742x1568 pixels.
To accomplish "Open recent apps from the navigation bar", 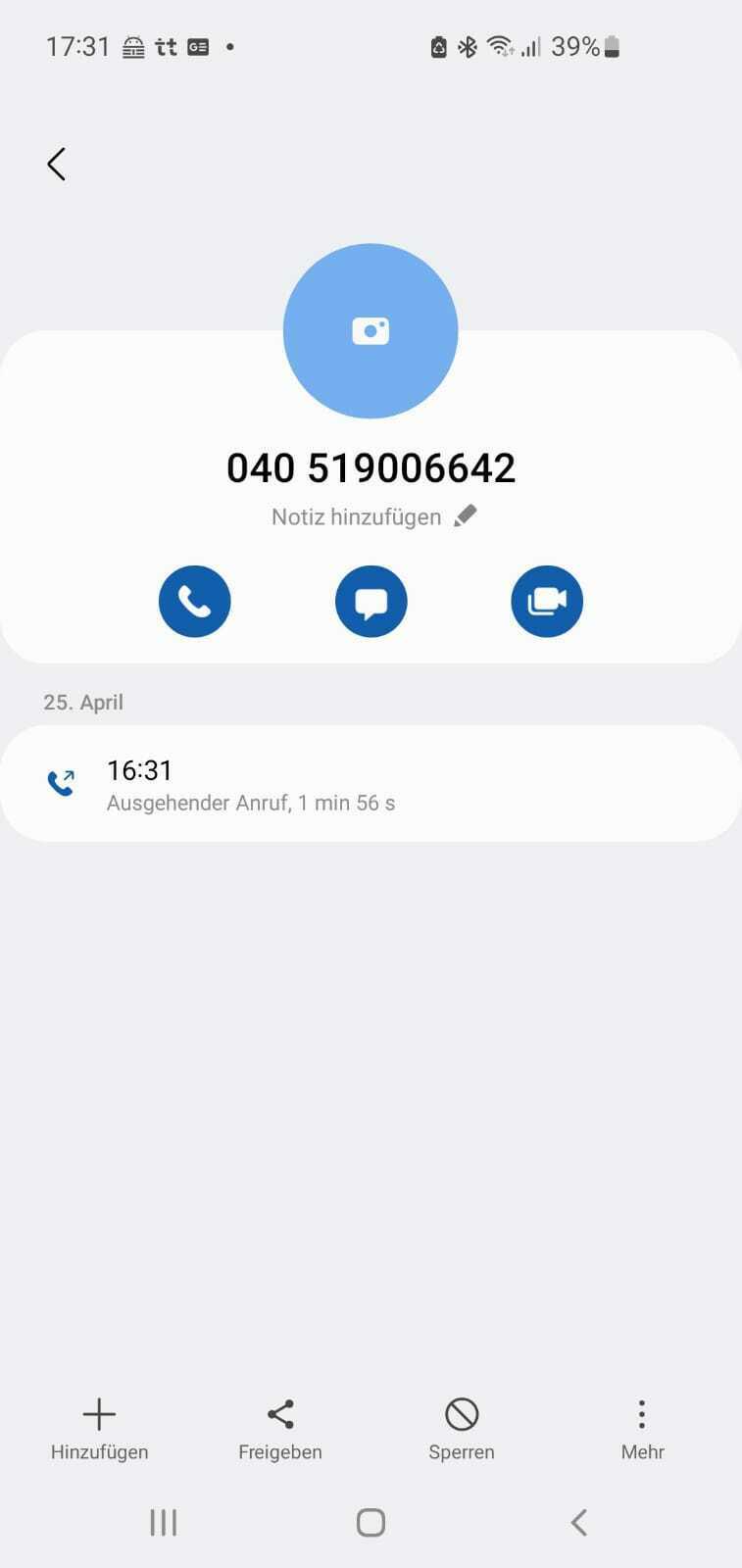I will (163, 1522).
